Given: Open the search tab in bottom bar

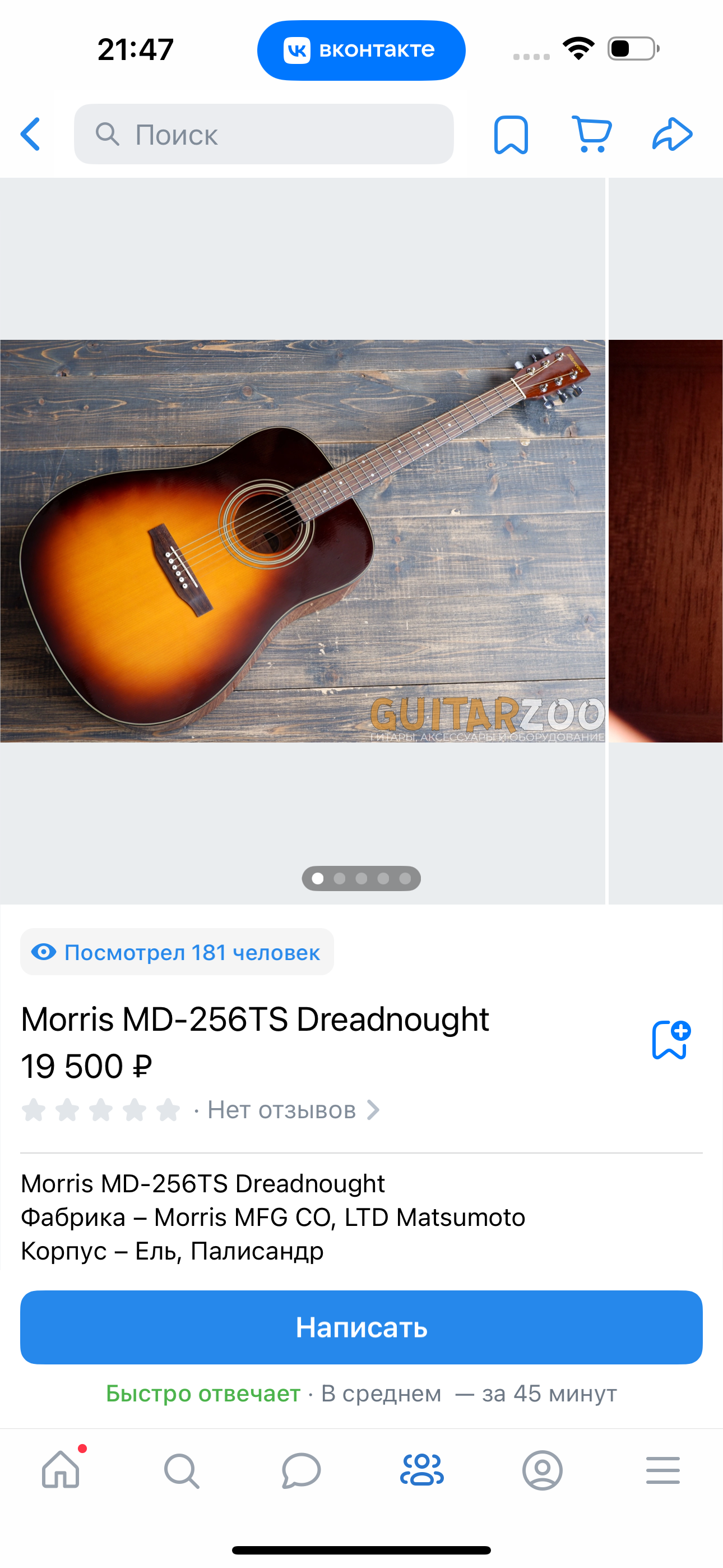Looking at the screenshot, I should click(180, 1470).
